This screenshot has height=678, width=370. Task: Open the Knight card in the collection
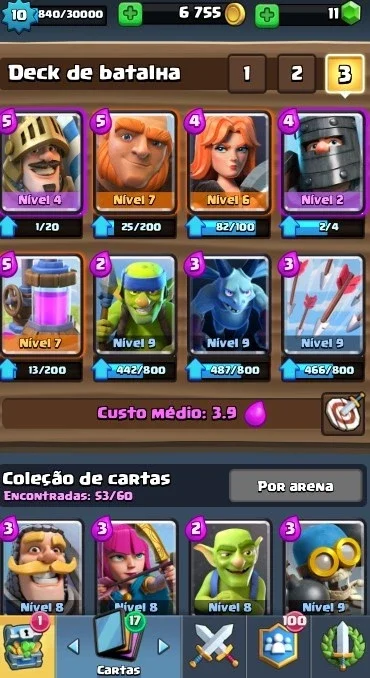click(x=41, y=566)
